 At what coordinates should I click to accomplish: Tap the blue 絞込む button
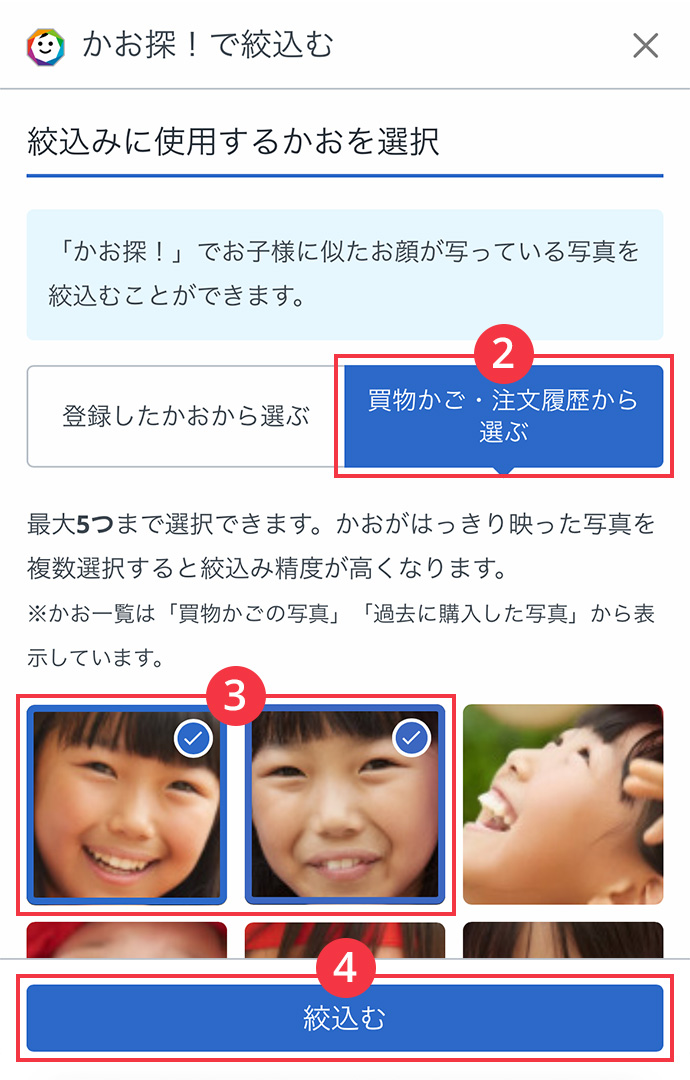(x=345, y=1018)
